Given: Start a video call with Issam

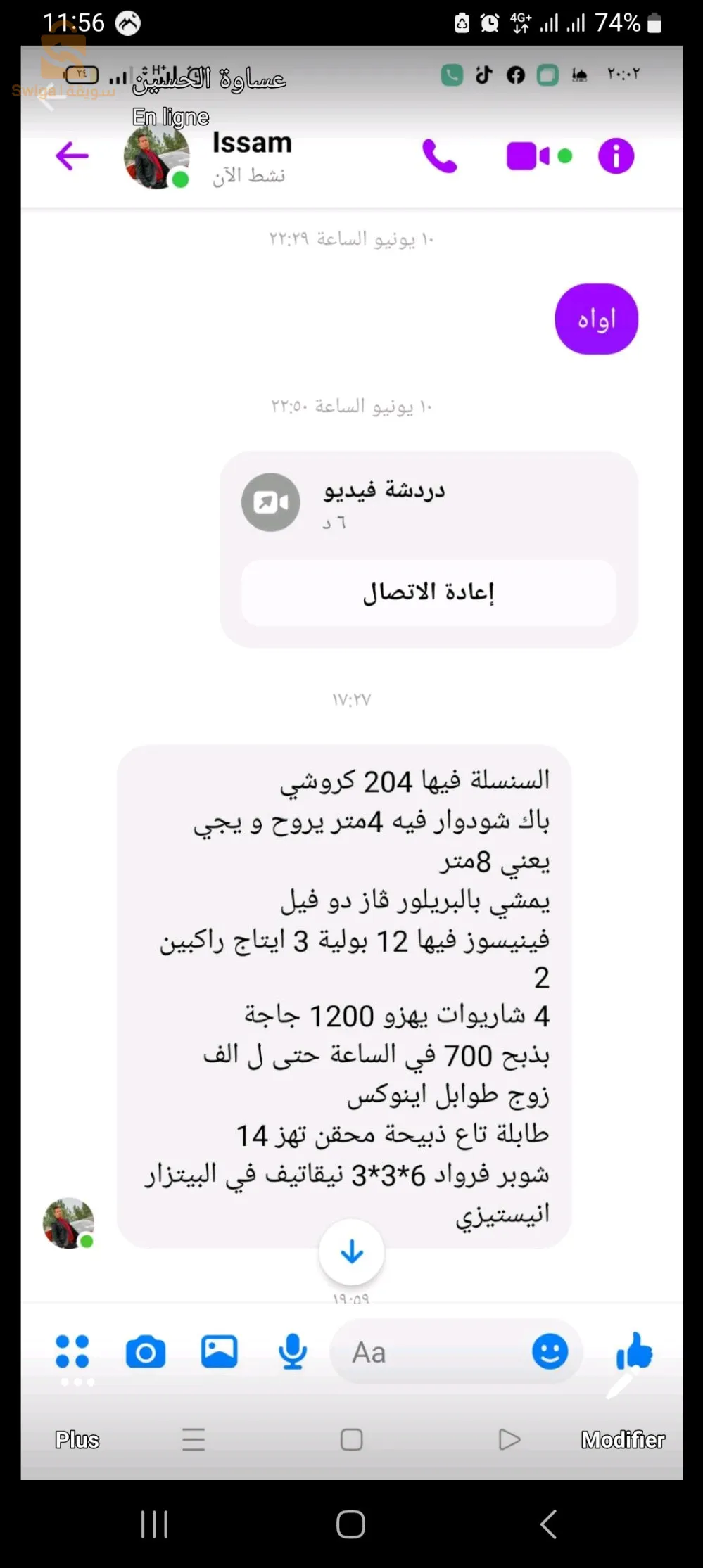Looking at the screenshot, I should (x=528, y=156).
